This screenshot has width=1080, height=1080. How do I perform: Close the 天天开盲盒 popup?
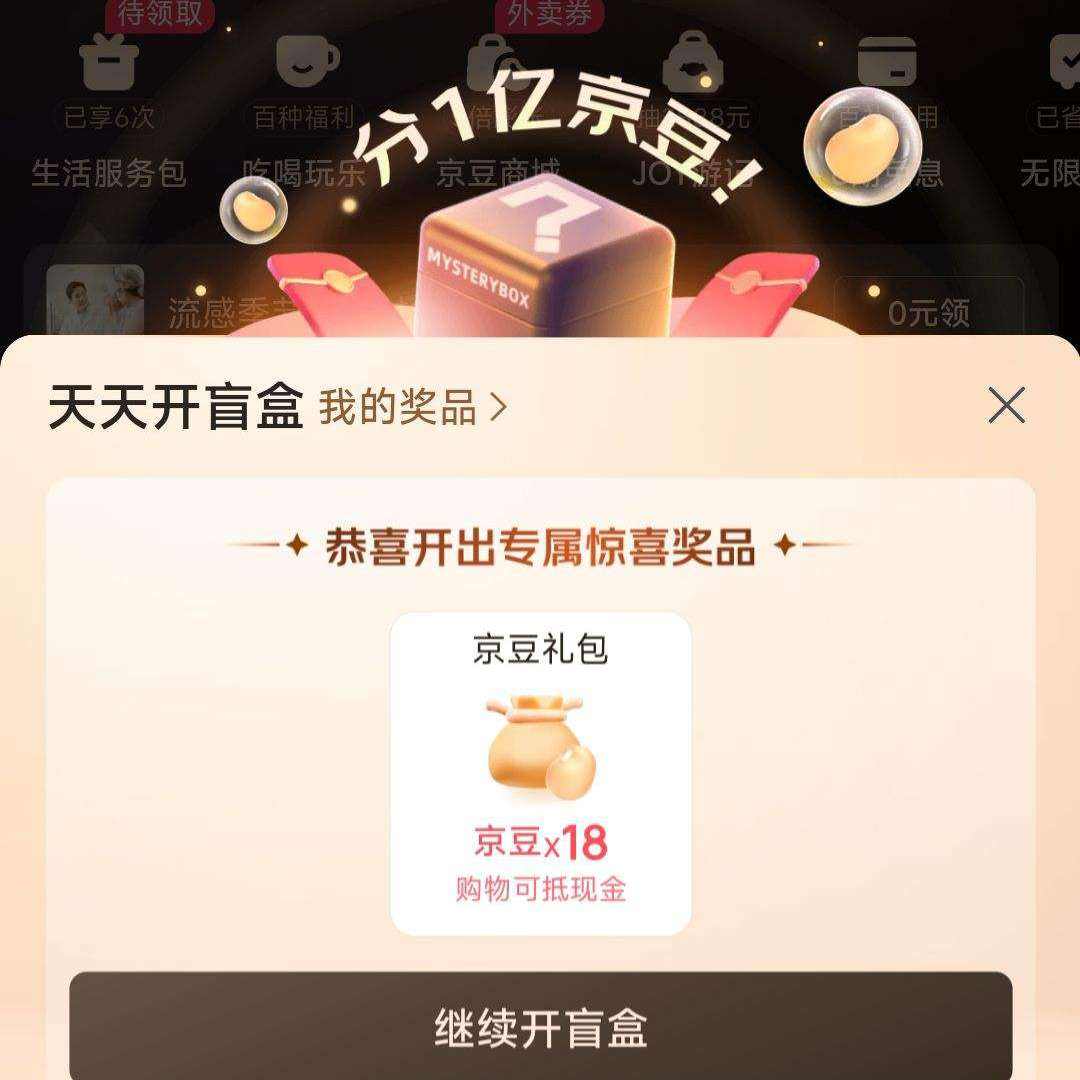click(1006, 405)
